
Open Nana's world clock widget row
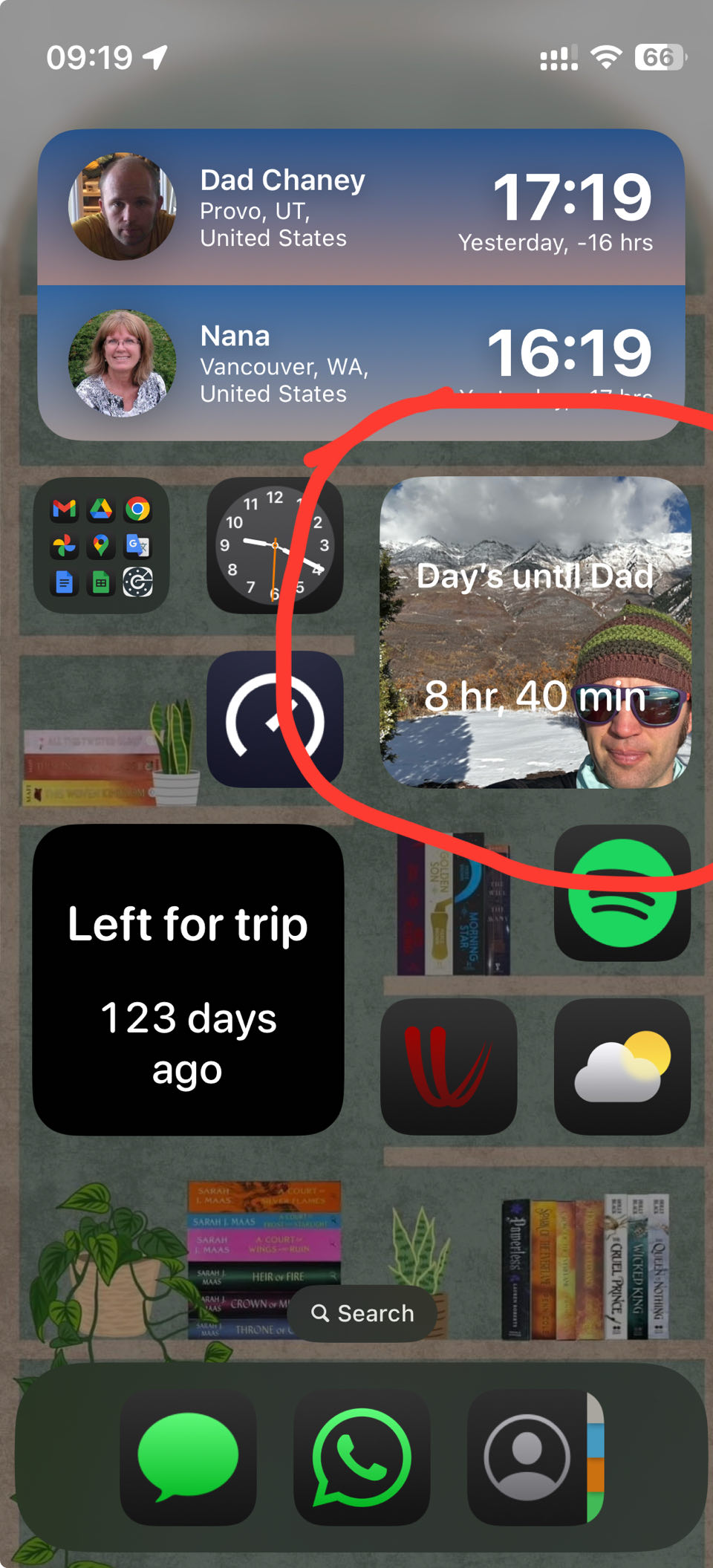click(x=361, y=362)
